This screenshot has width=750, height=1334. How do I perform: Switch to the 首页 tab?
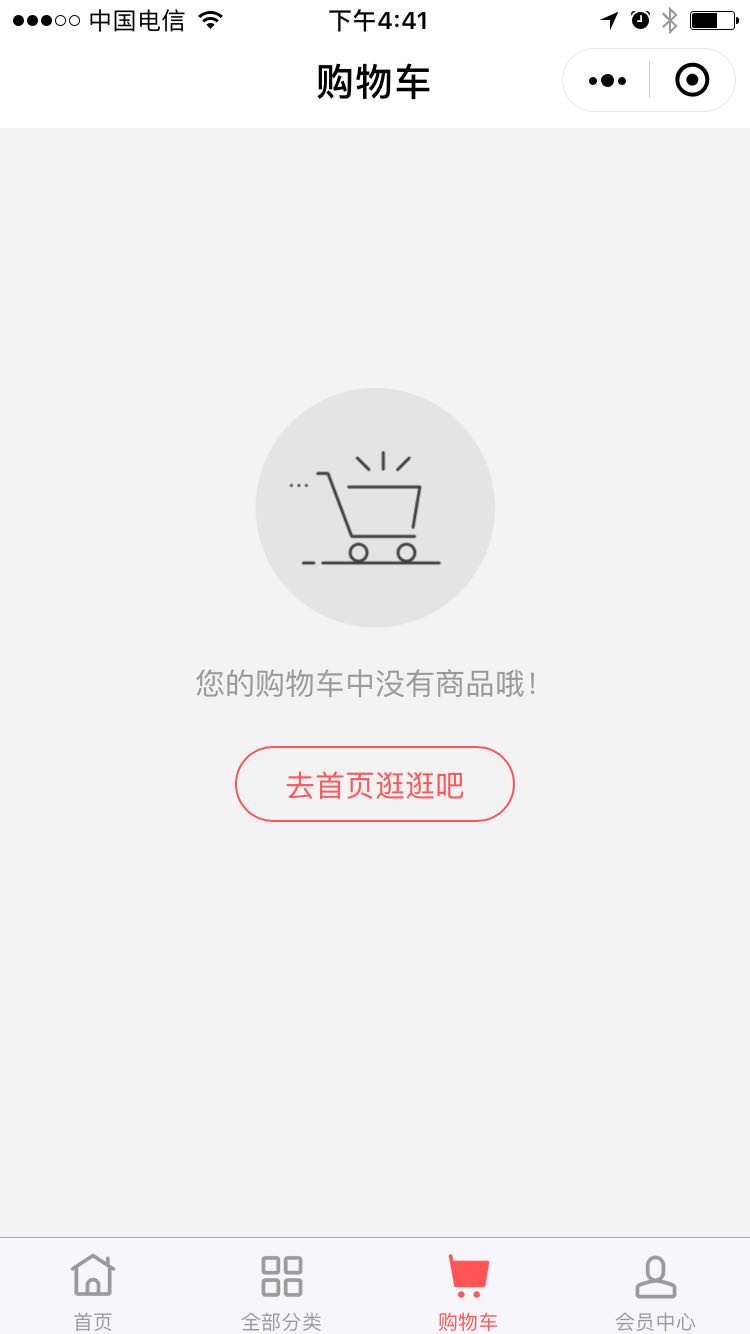[93, 1290]
